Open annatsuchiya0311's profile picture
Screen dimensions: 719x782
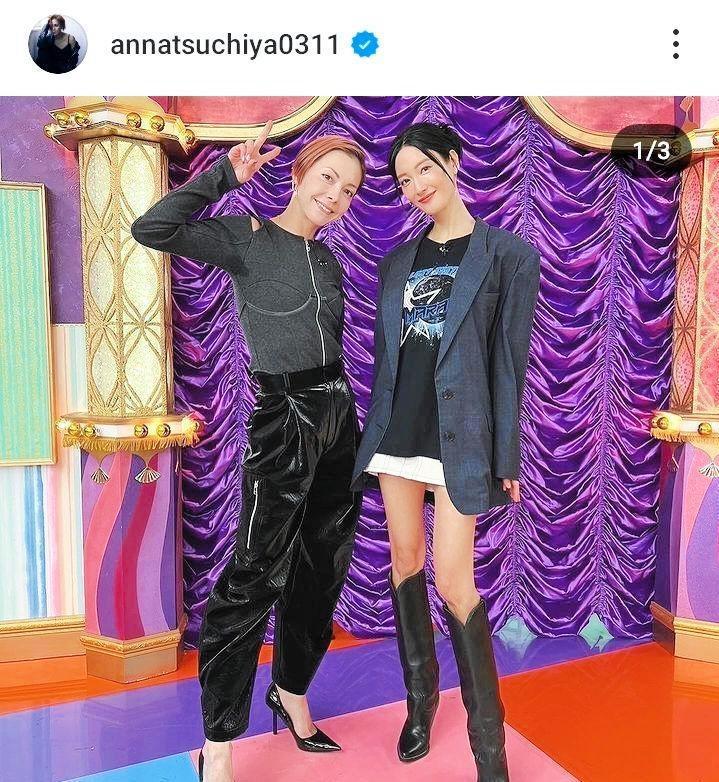(57, 44)
